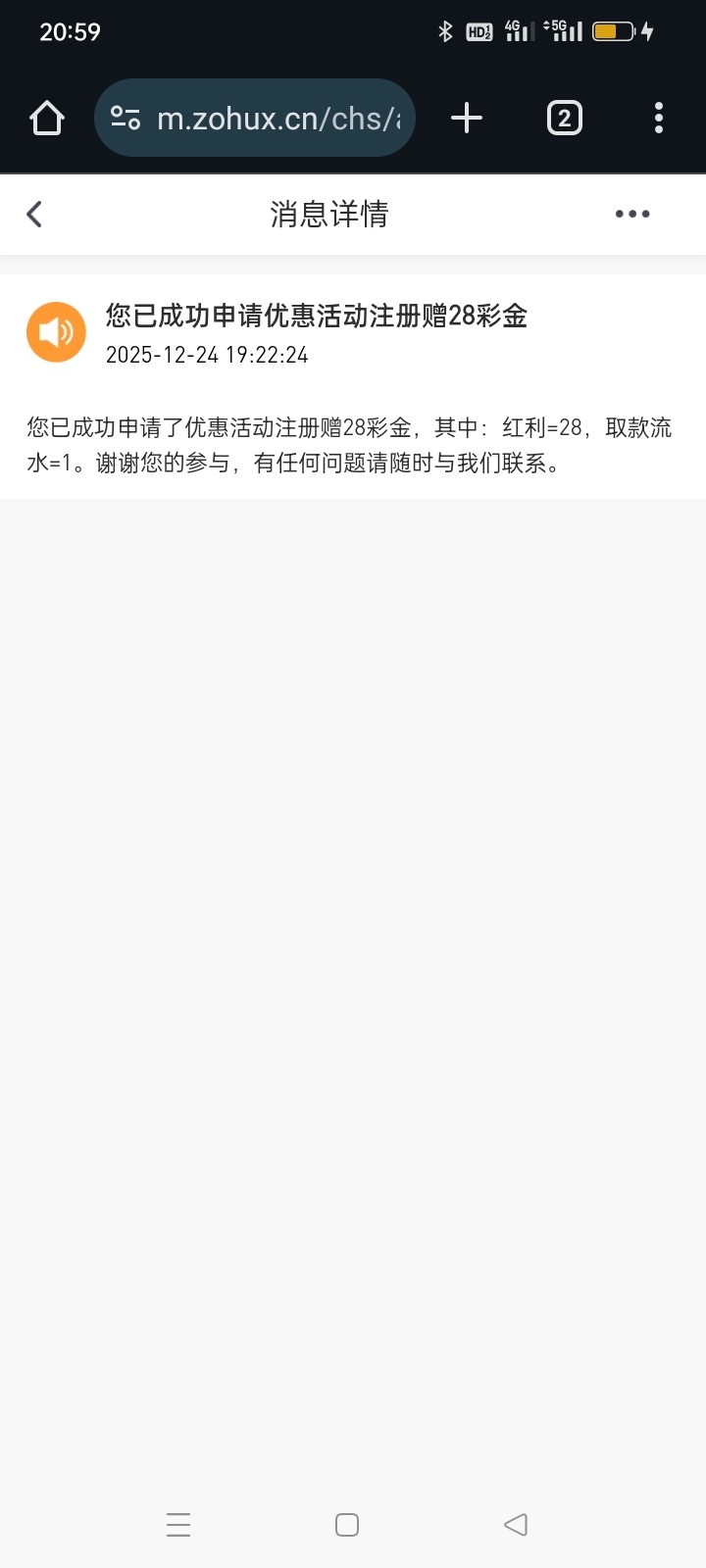Viewport: 706px width, 1568px height.
Task: Open the browser overflow menu
Action: [658, 119]
